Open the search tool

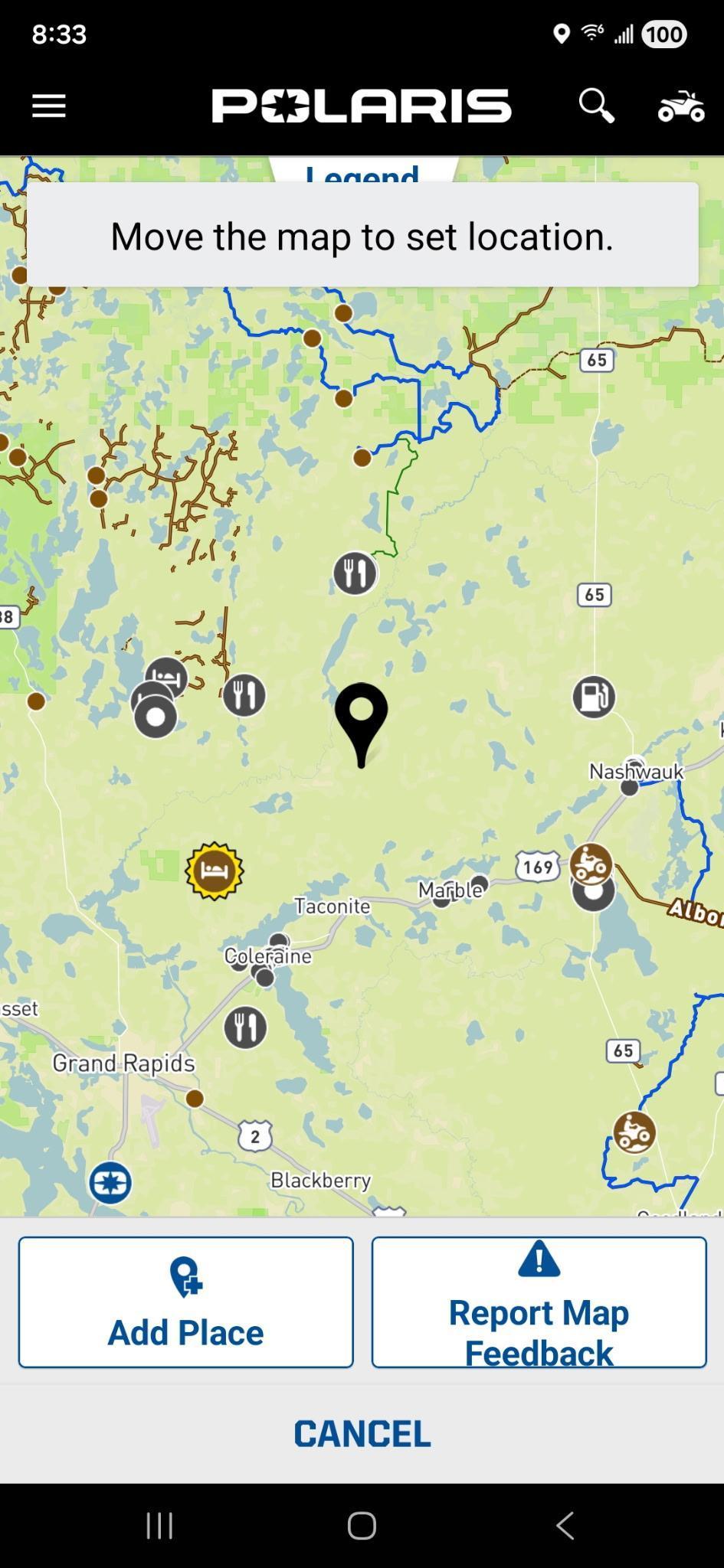[x=596, y=105]
